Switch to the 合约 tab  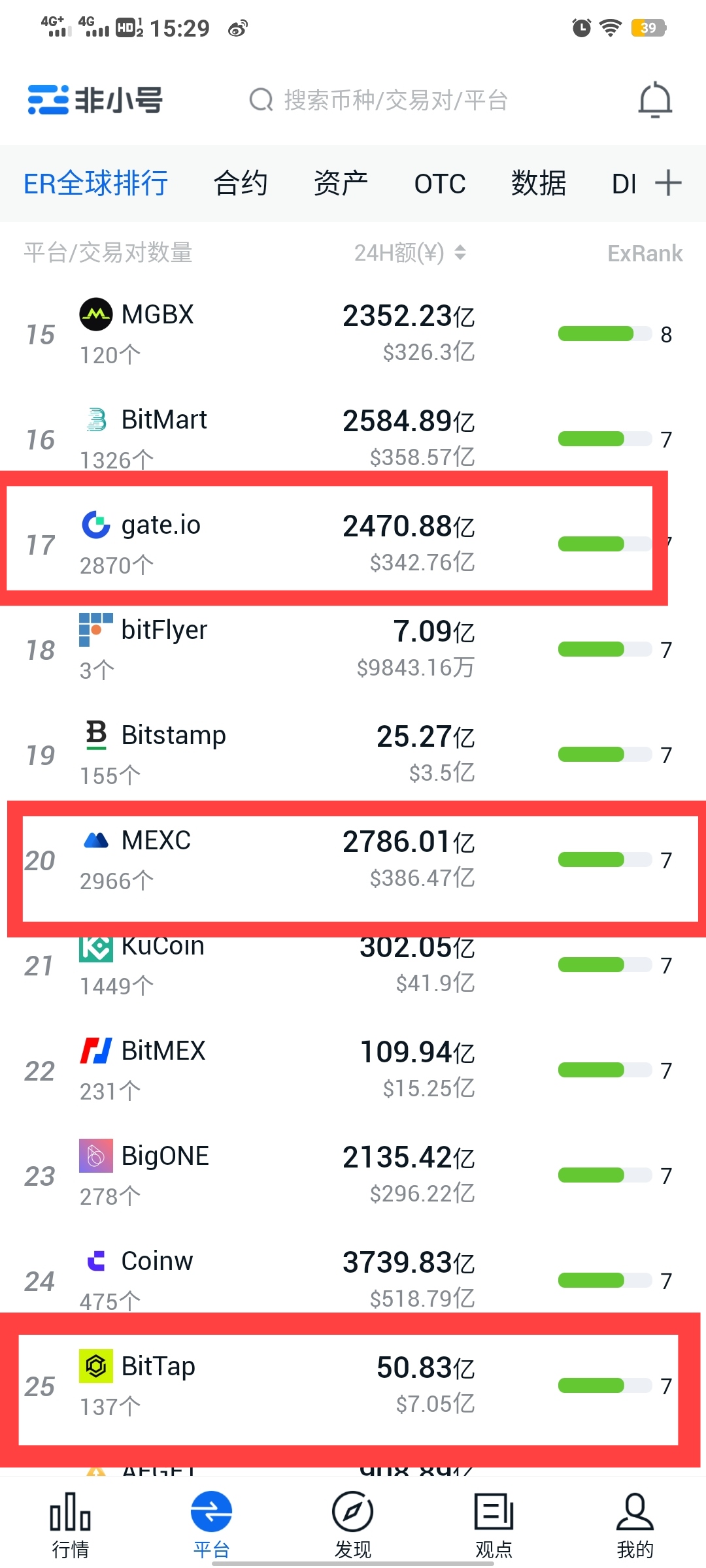[241, 184]
